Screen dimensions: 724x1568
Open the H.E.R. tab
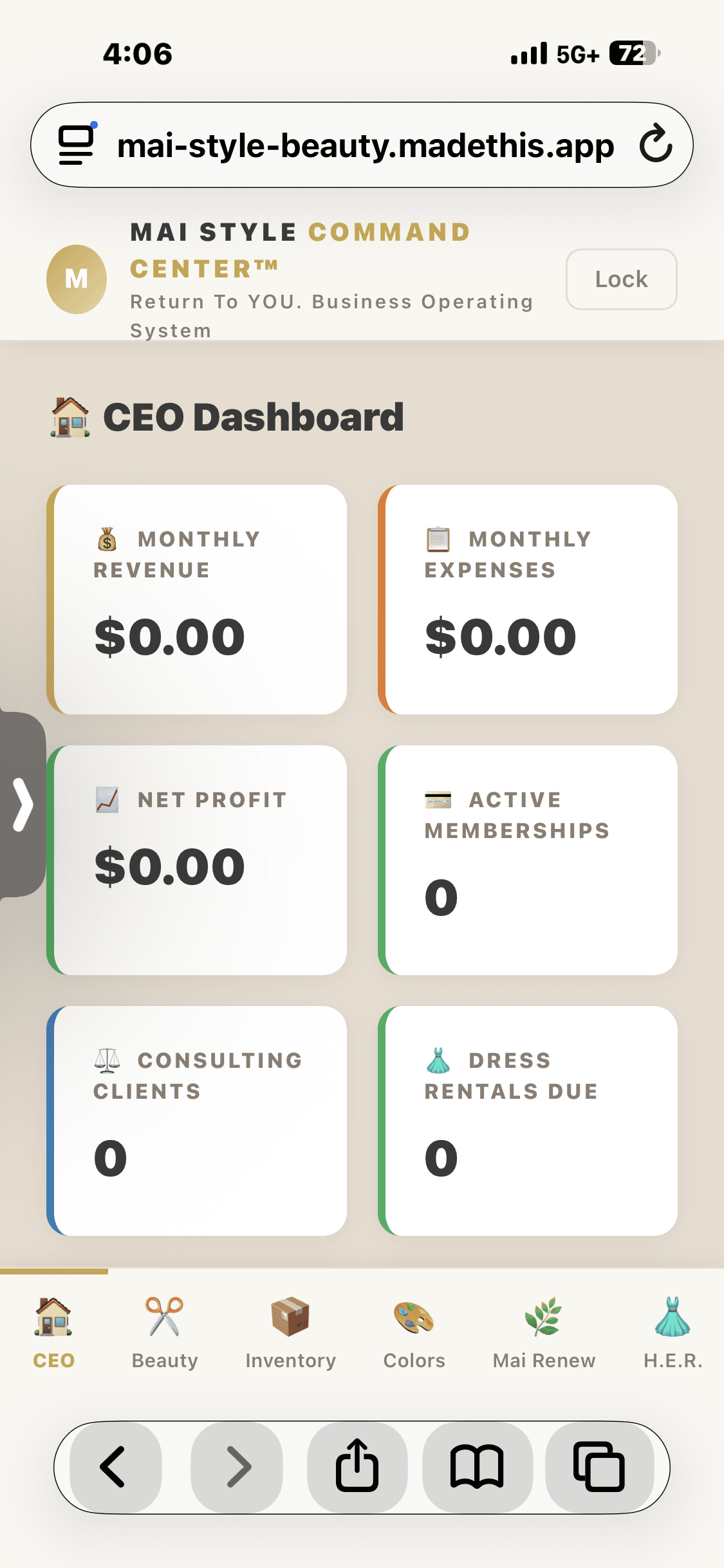pyautogui.click(x=673, y=1334)
